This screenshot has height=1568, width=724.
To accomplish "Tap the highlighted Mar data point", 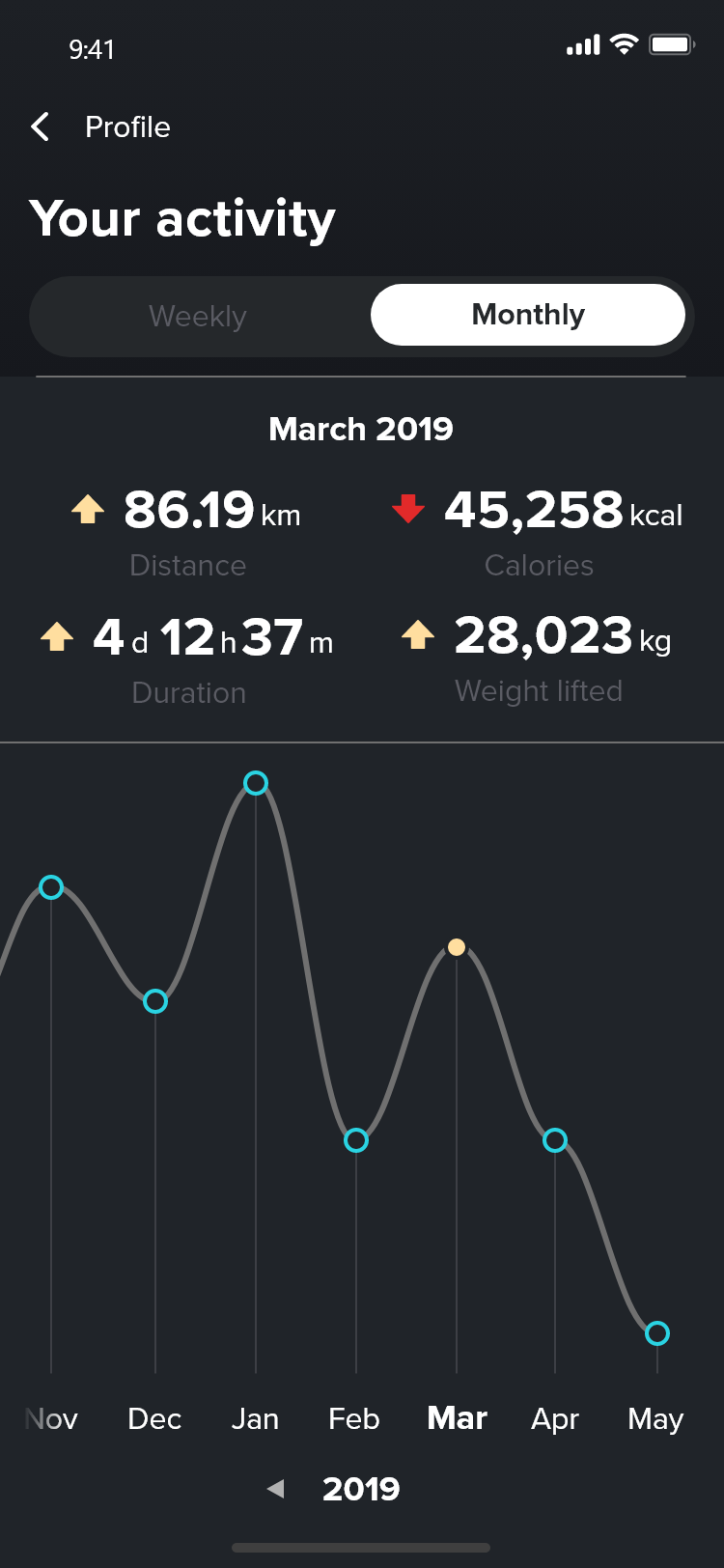I will [x=457, y=947].
